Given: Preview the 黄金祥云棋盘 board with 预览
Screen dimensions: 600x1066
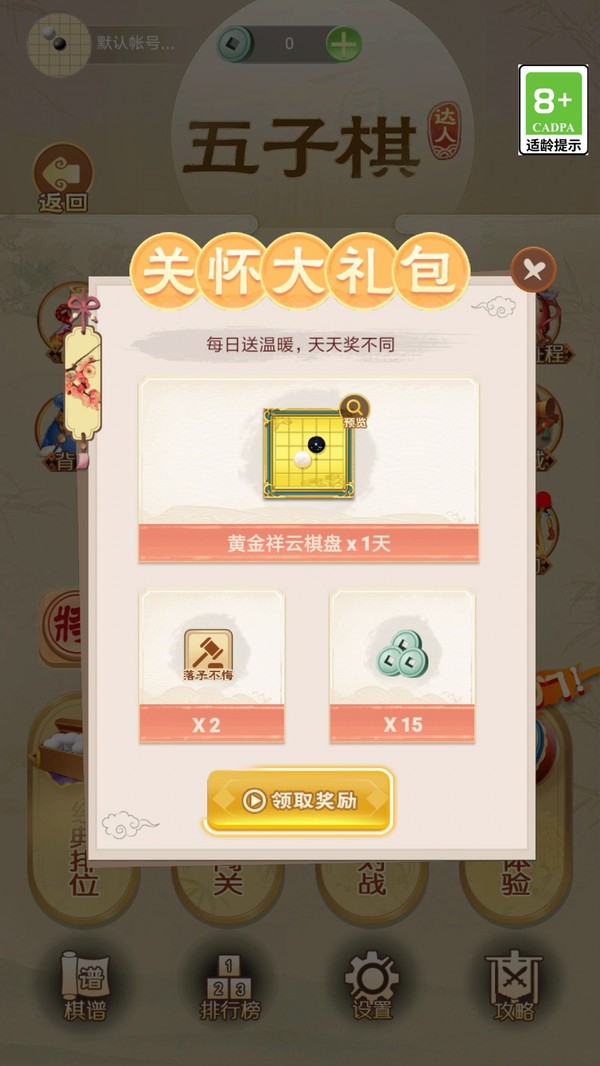Looking at the screenshot, I should [x=355, y=409].
